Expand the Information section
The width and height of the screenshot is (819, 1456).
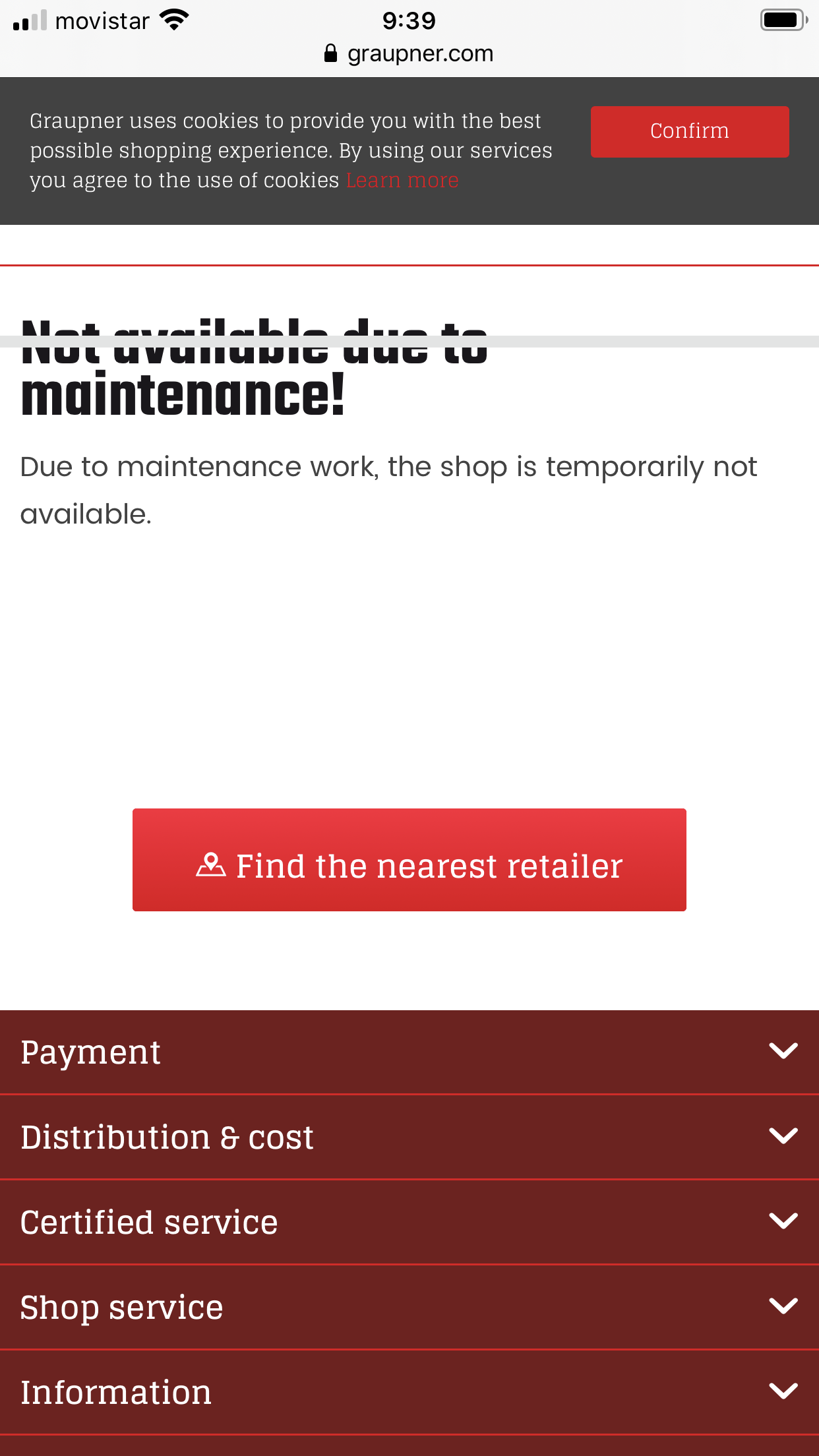[409, 1392]
